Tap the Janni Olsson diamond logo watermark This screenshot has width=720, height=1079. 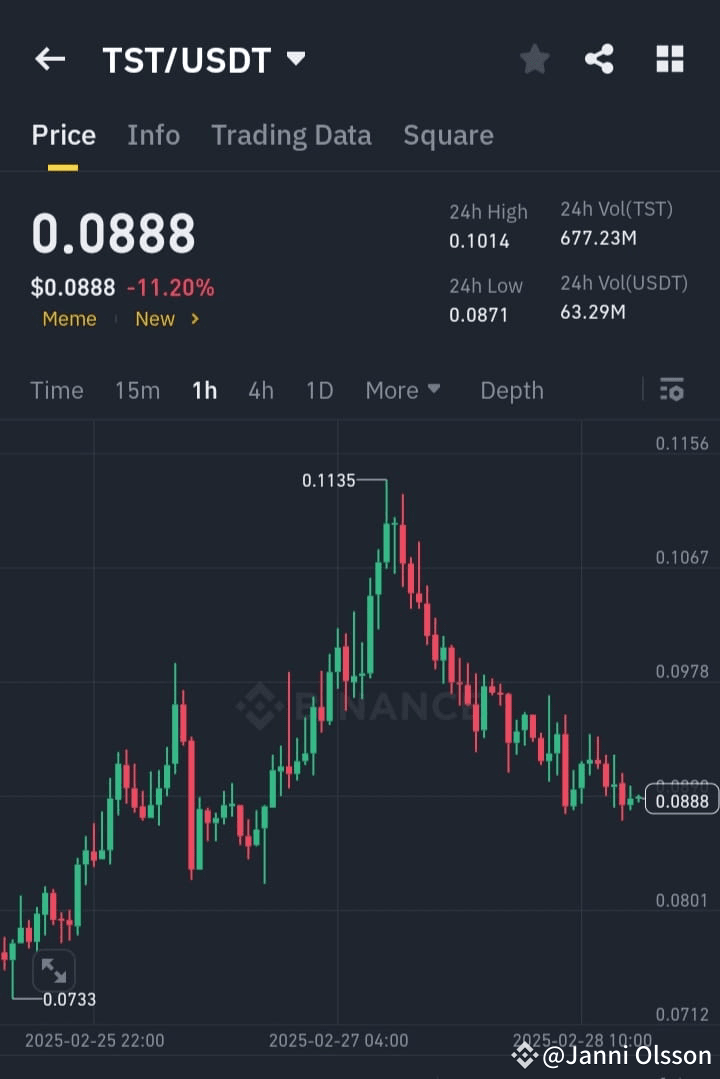coord(525,1054)
